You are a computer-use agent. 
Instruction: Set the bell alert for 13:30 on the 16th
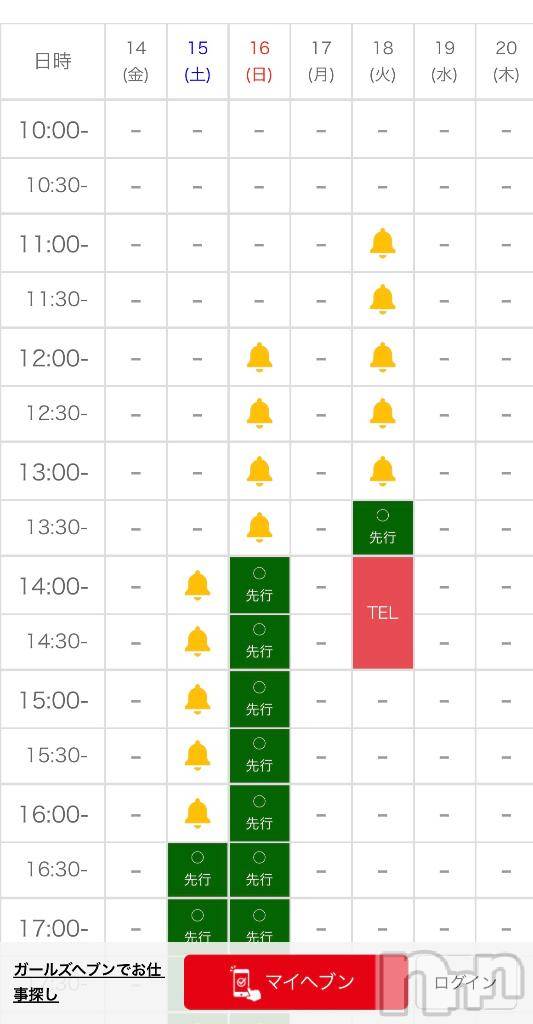pyautogui.click(x=259, y=528)
